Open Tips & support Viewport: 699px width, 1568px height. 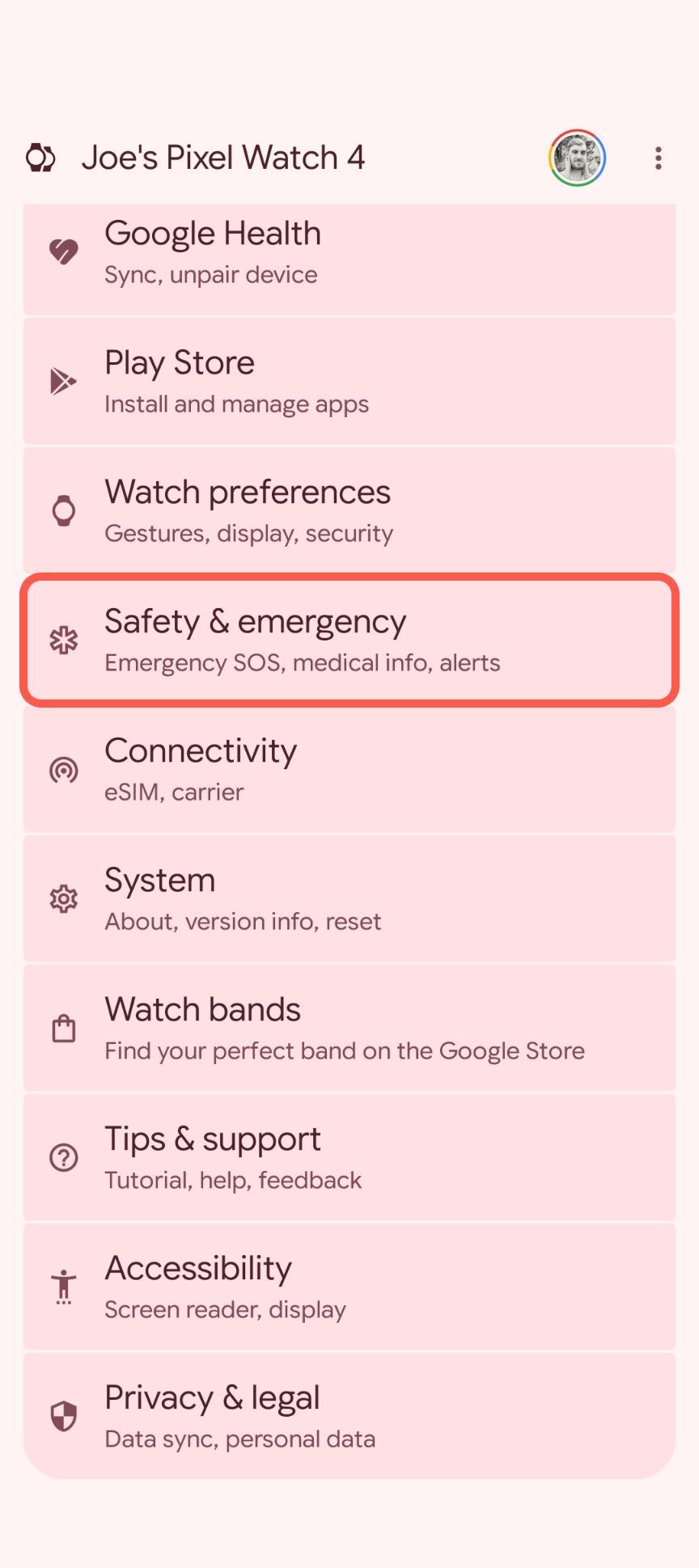pos(349,1157)
